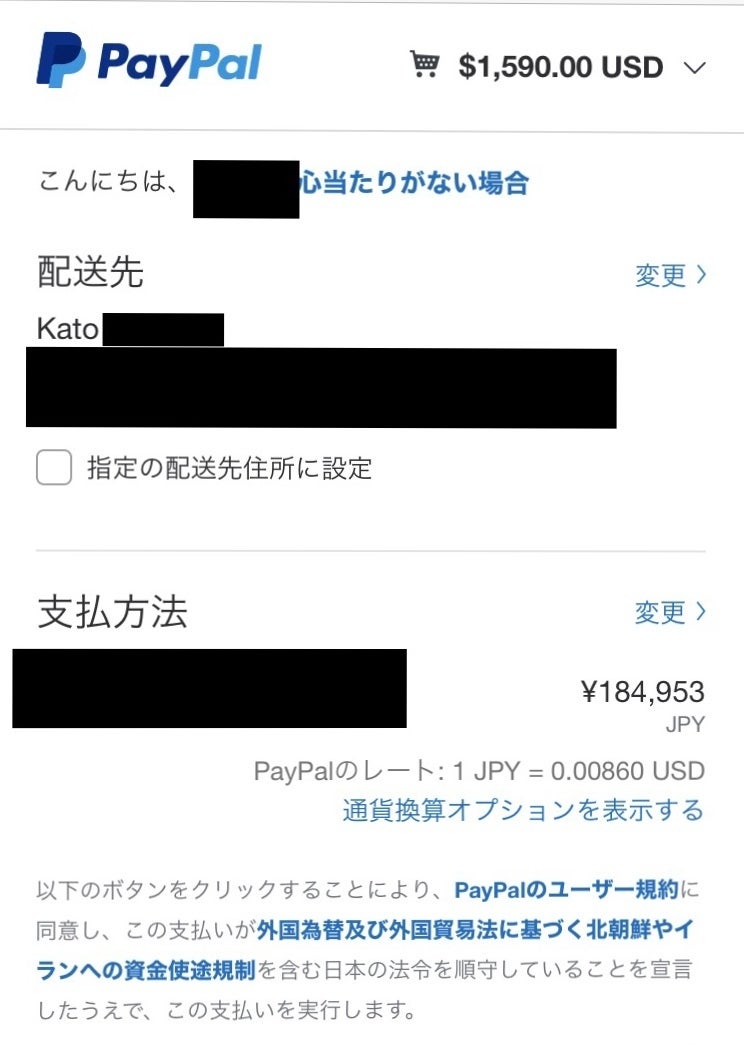Image resolution: width=744 pixels, height=1046 pixels.
Task: Change the 支払方法 payment method
Action: pyautogui.click(x=670, y=612)
